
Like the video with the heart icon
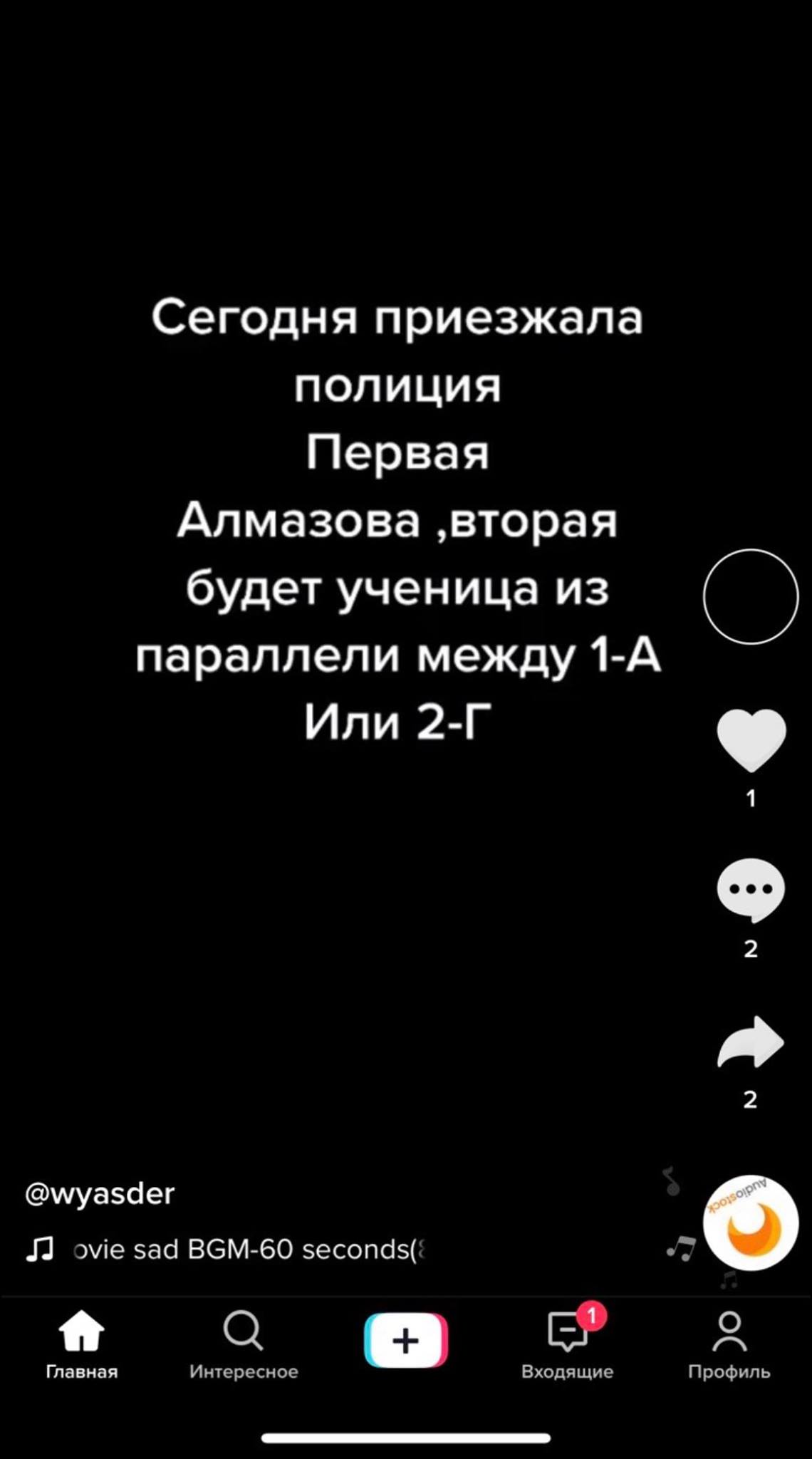pyautogui.click(x=750, y=739)
